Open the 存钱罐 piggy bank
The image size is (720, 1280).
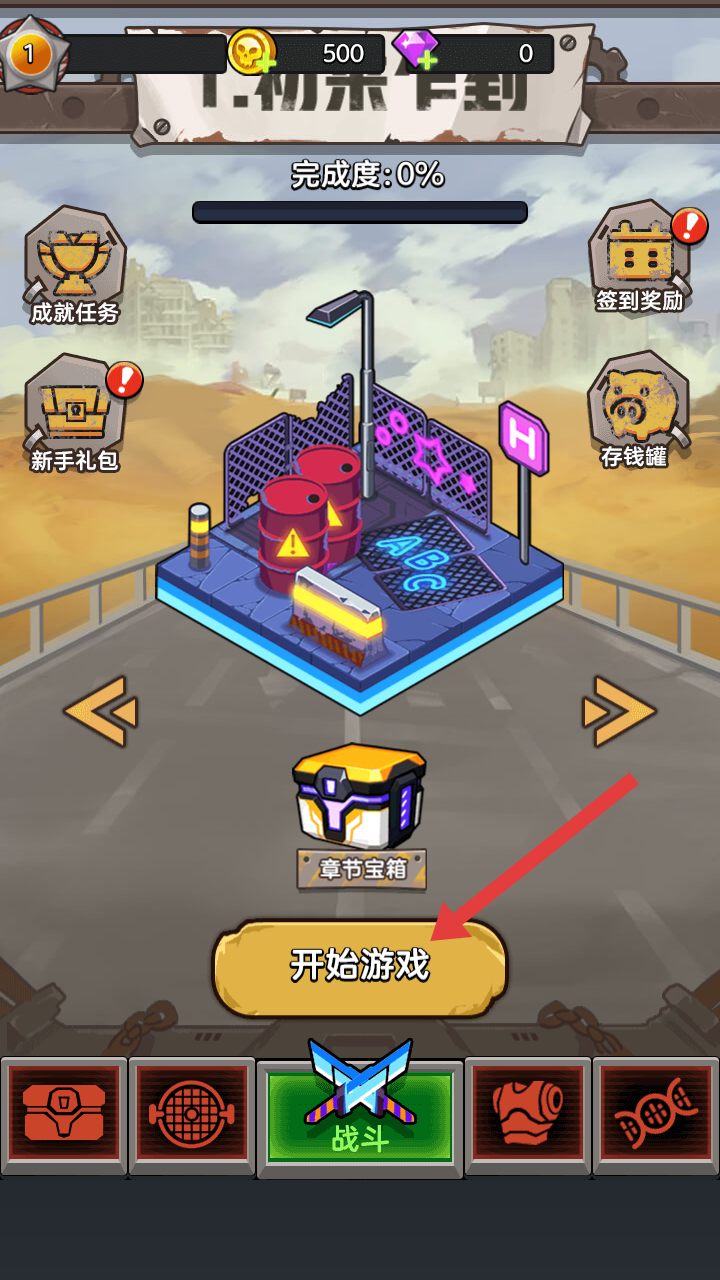pos(638,410)
